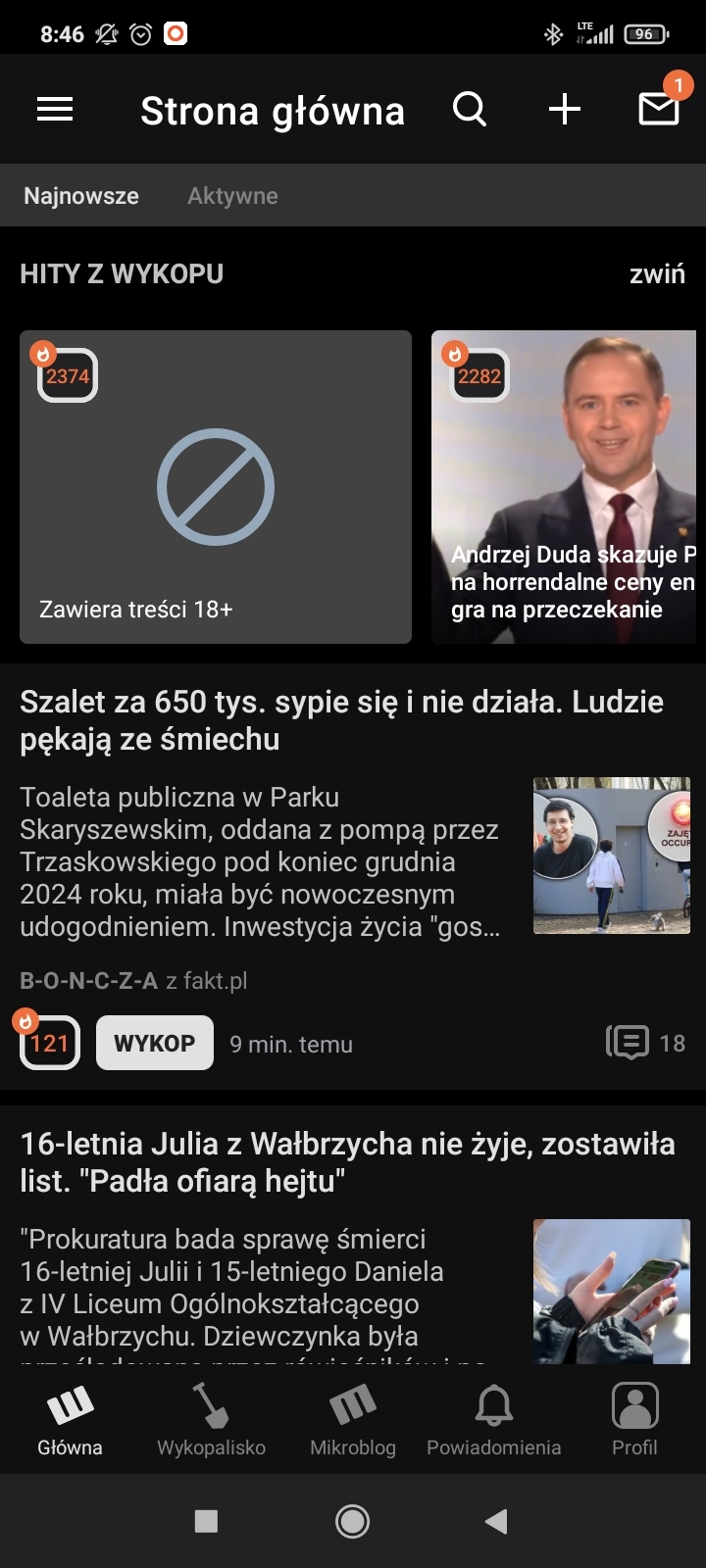Open the hamburger navigation menu
This screenshot has height=1568, width=706.
coord(55,110)
